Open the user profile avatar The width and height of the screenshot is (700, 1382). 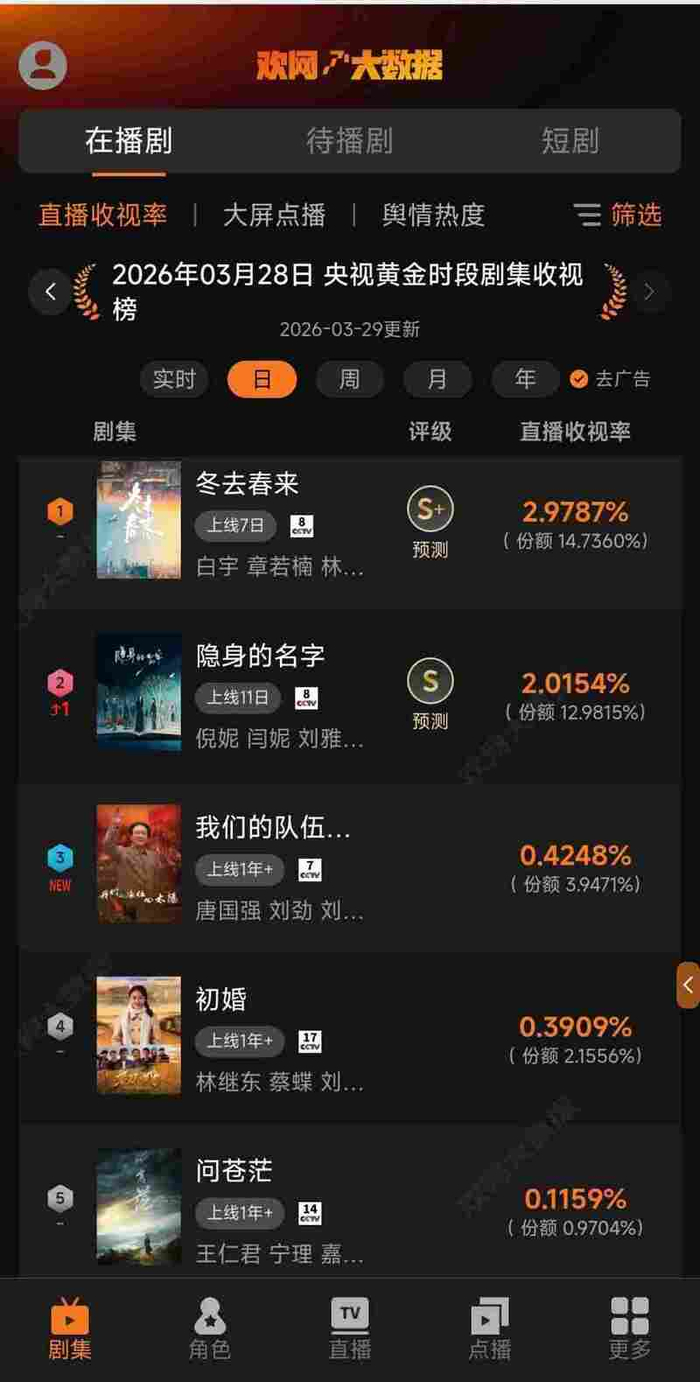[x=43, y=66]
